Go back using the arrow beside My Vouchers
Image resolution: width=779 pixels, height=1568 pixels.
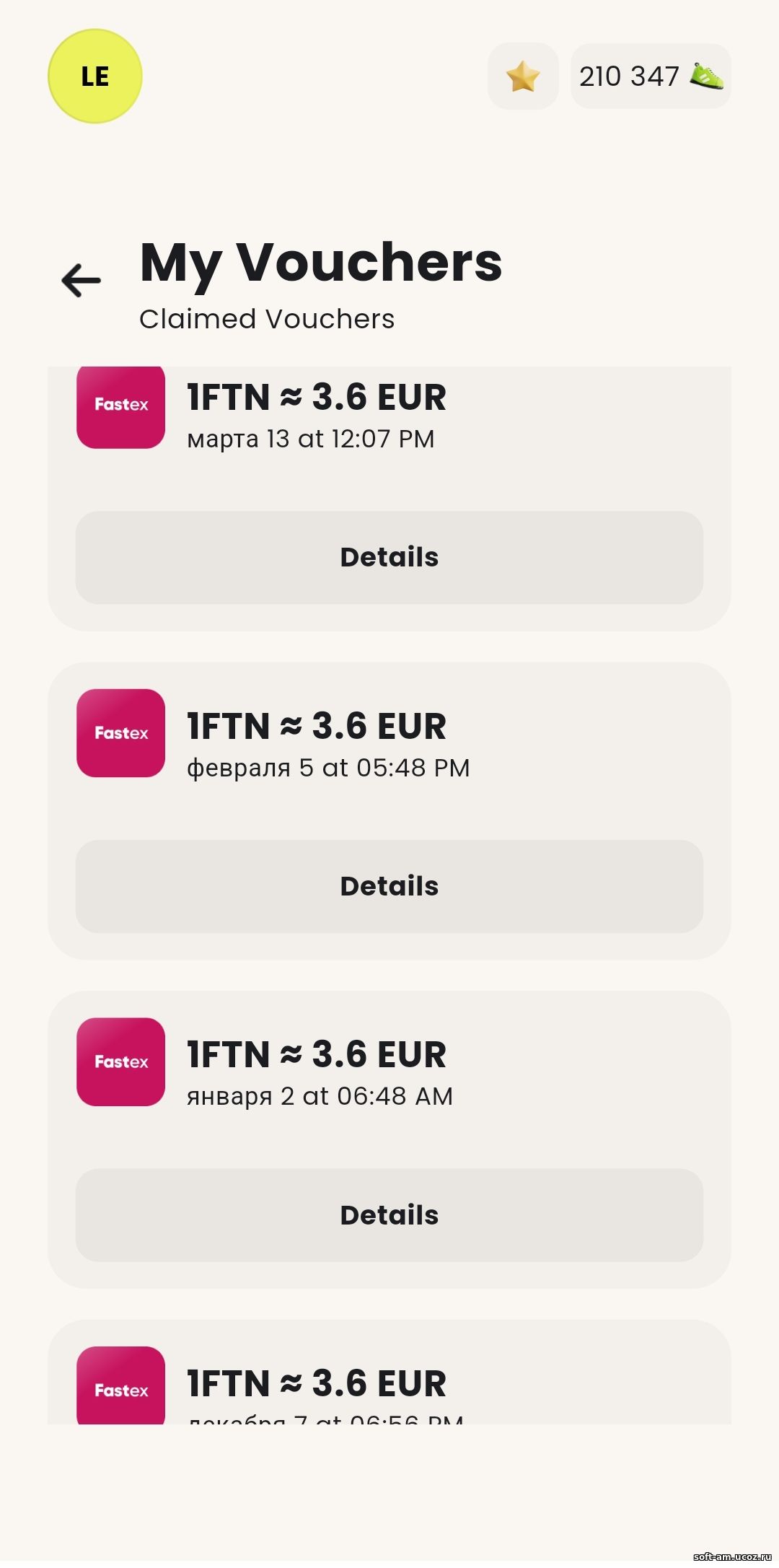pyautogui.click(x=81, y=280)
